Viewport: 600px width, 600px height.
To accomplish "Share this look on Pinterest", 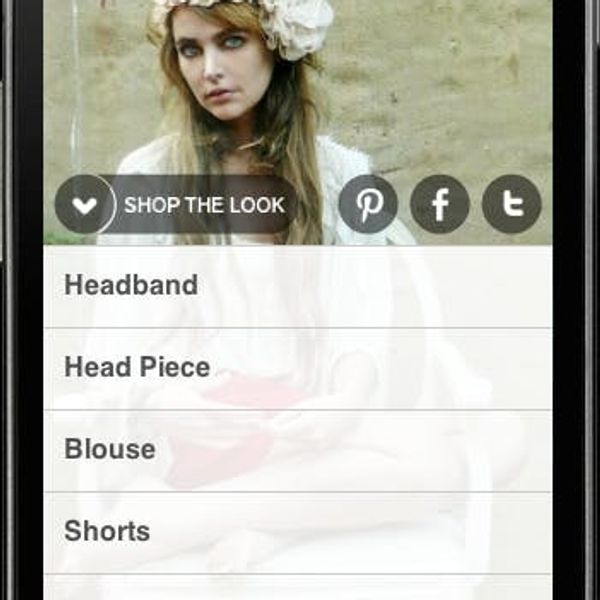I will [368, 205].
